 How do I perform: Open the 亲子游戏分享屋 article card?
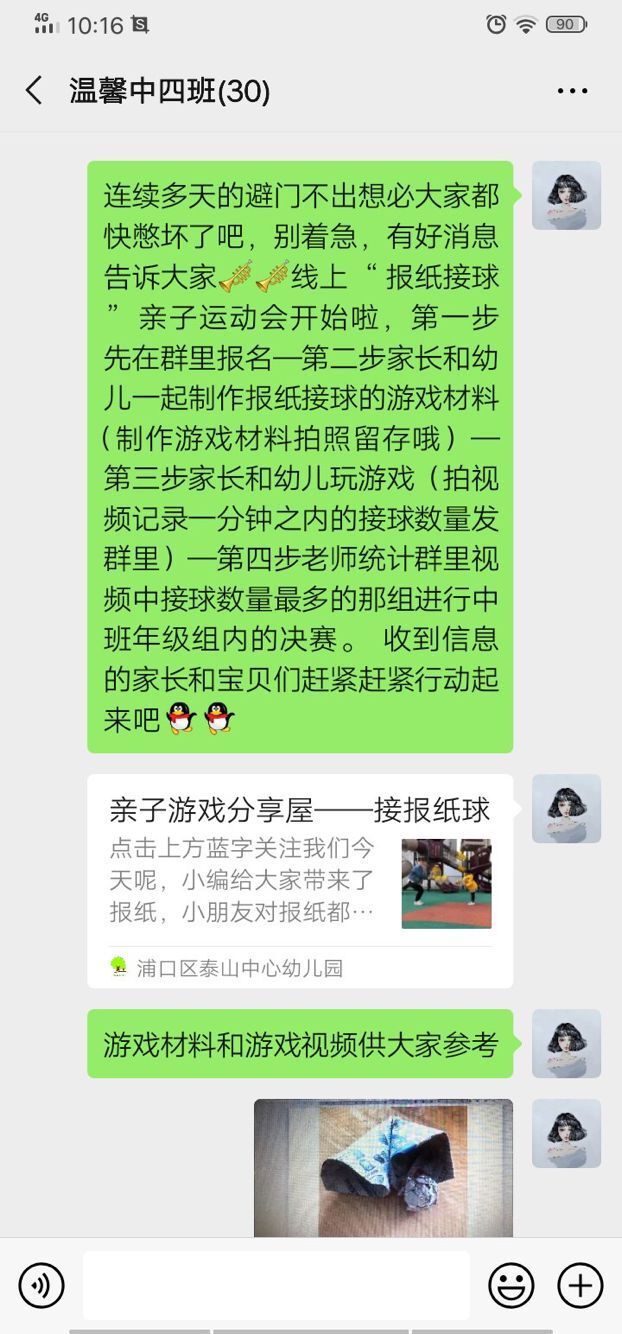(x=299, y=880)
